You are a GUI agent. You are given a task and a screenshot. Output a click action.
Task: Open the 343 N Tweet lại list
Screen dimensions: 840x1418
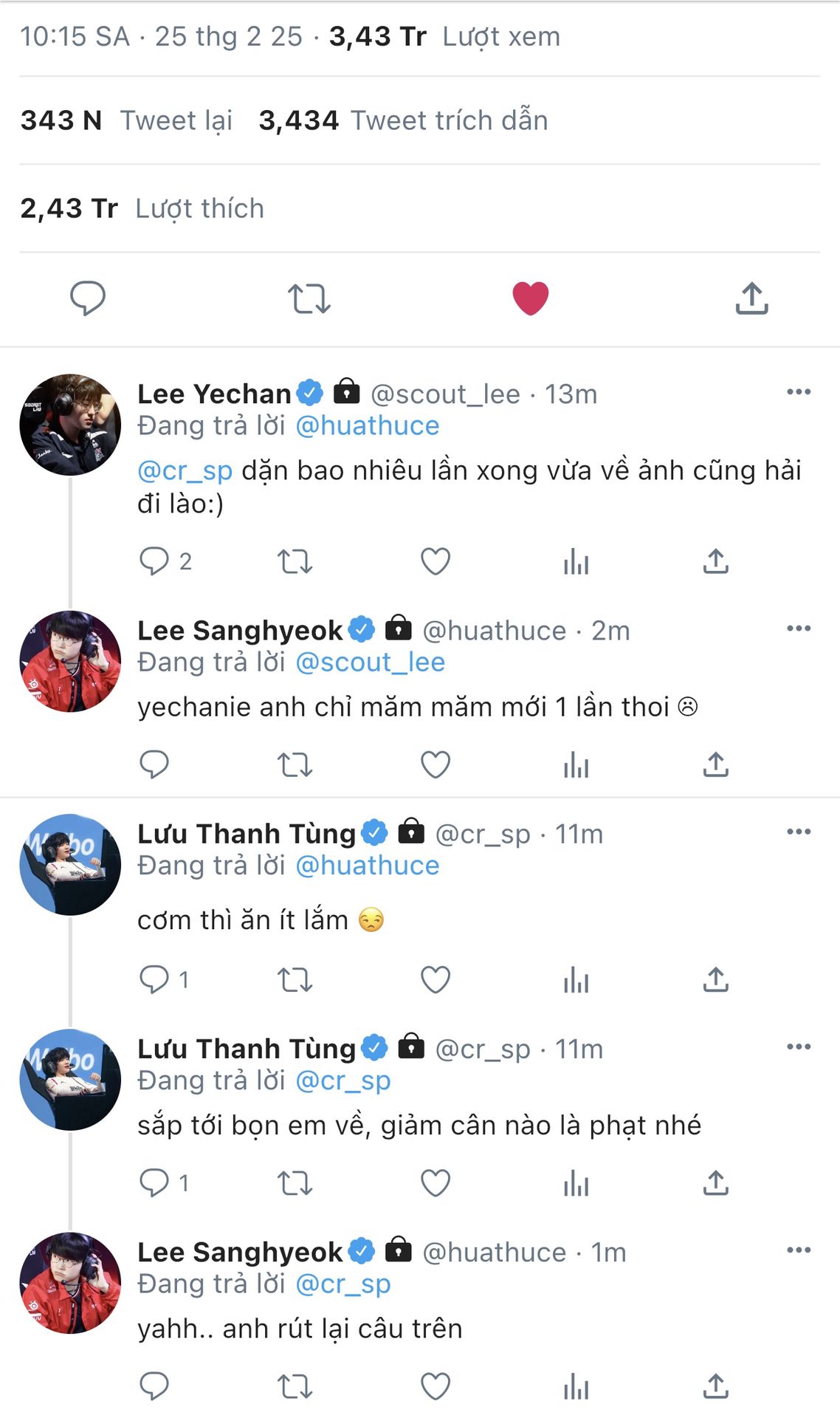(126, 120)
